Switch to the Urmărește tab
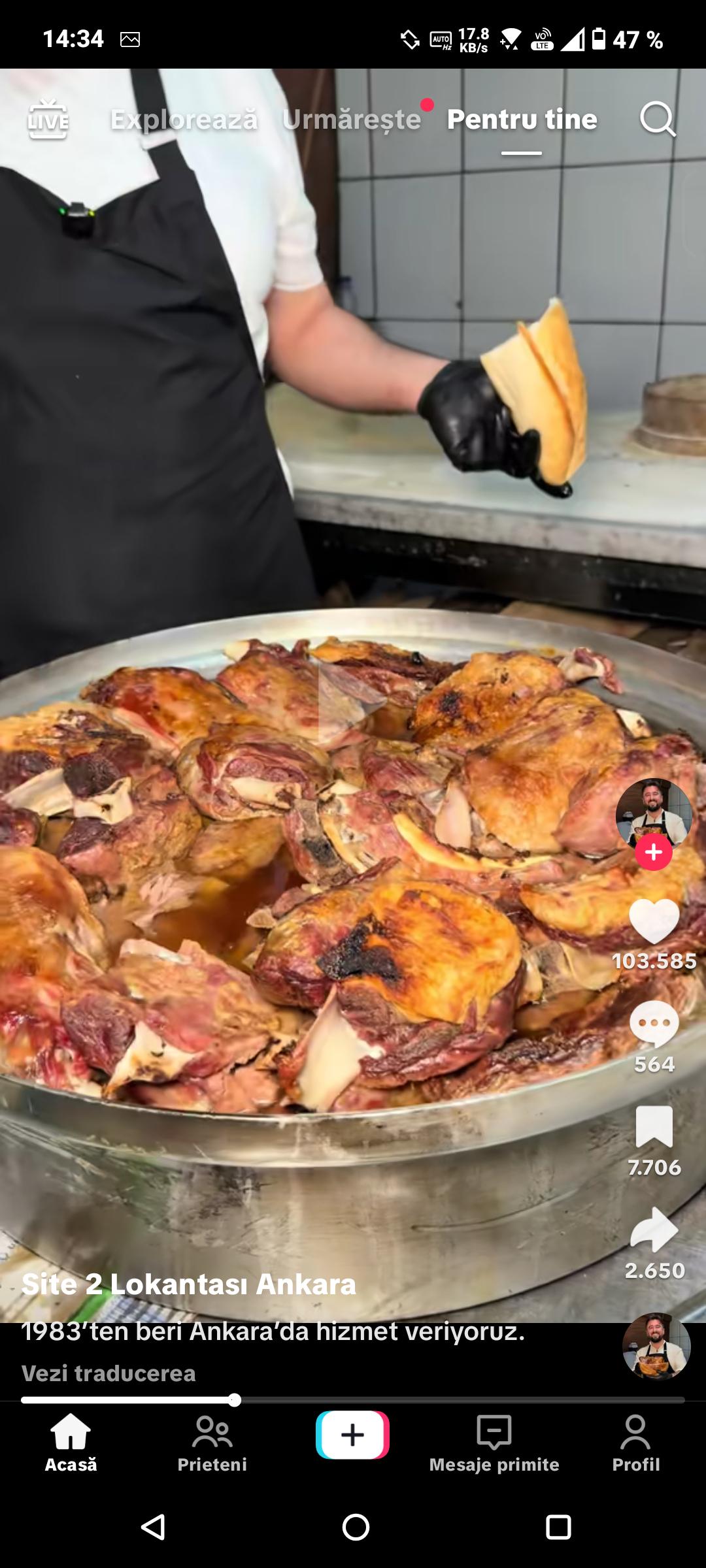Image resolution: width=706 pixels, height=1568 pixels. pyautogui.click(x=352, y=120)
